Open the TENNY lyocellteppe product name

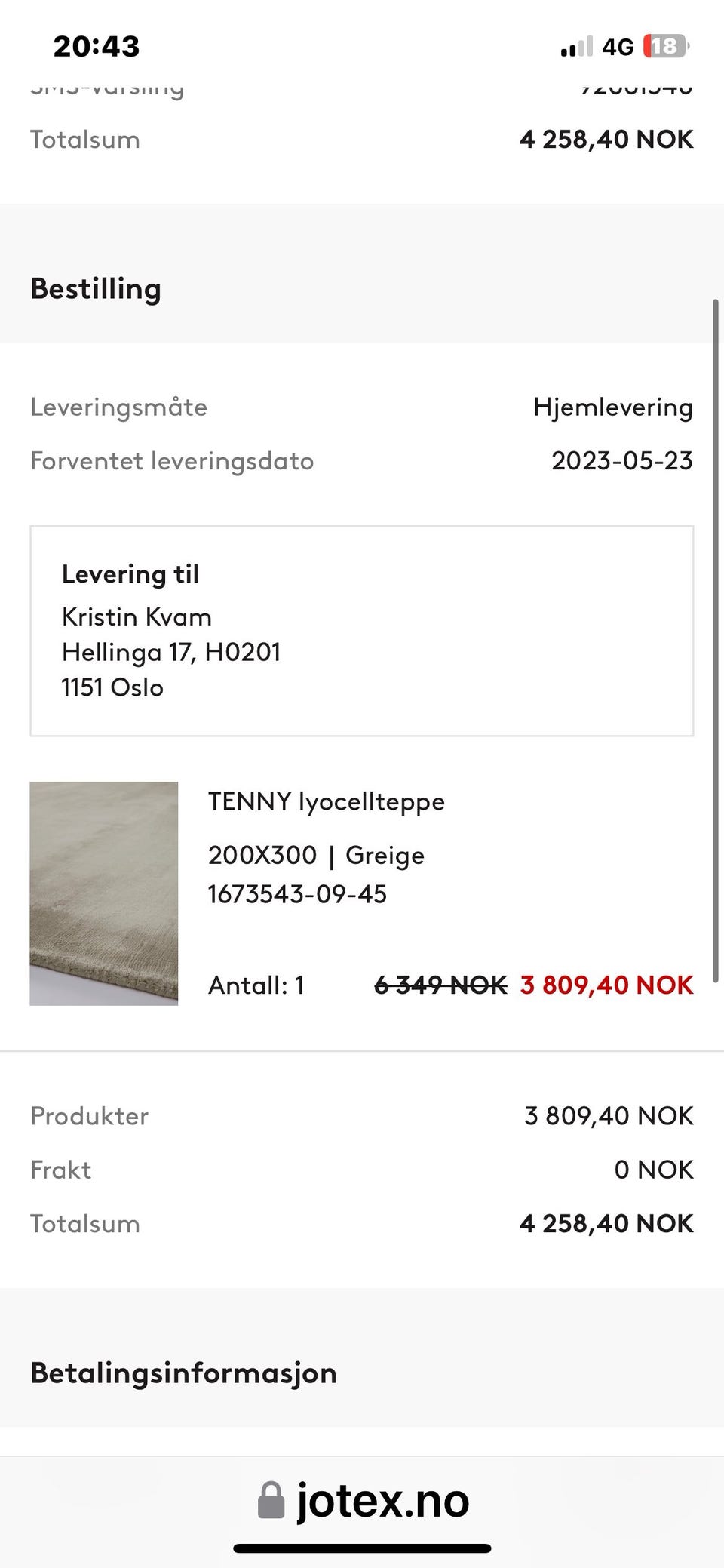pos(326,801)
